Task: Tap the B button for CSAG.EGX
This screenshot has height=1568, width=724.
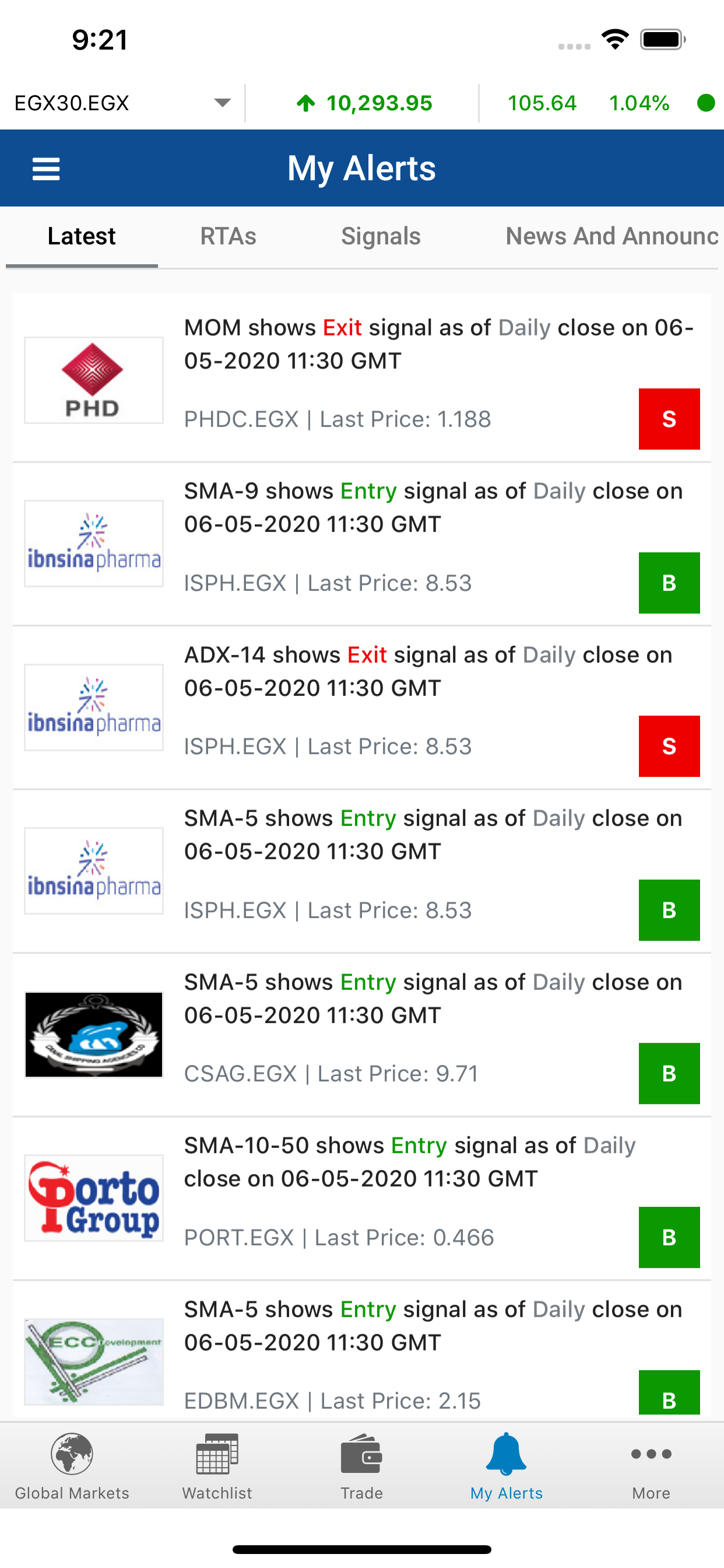Action: [x=669, y=1074]
